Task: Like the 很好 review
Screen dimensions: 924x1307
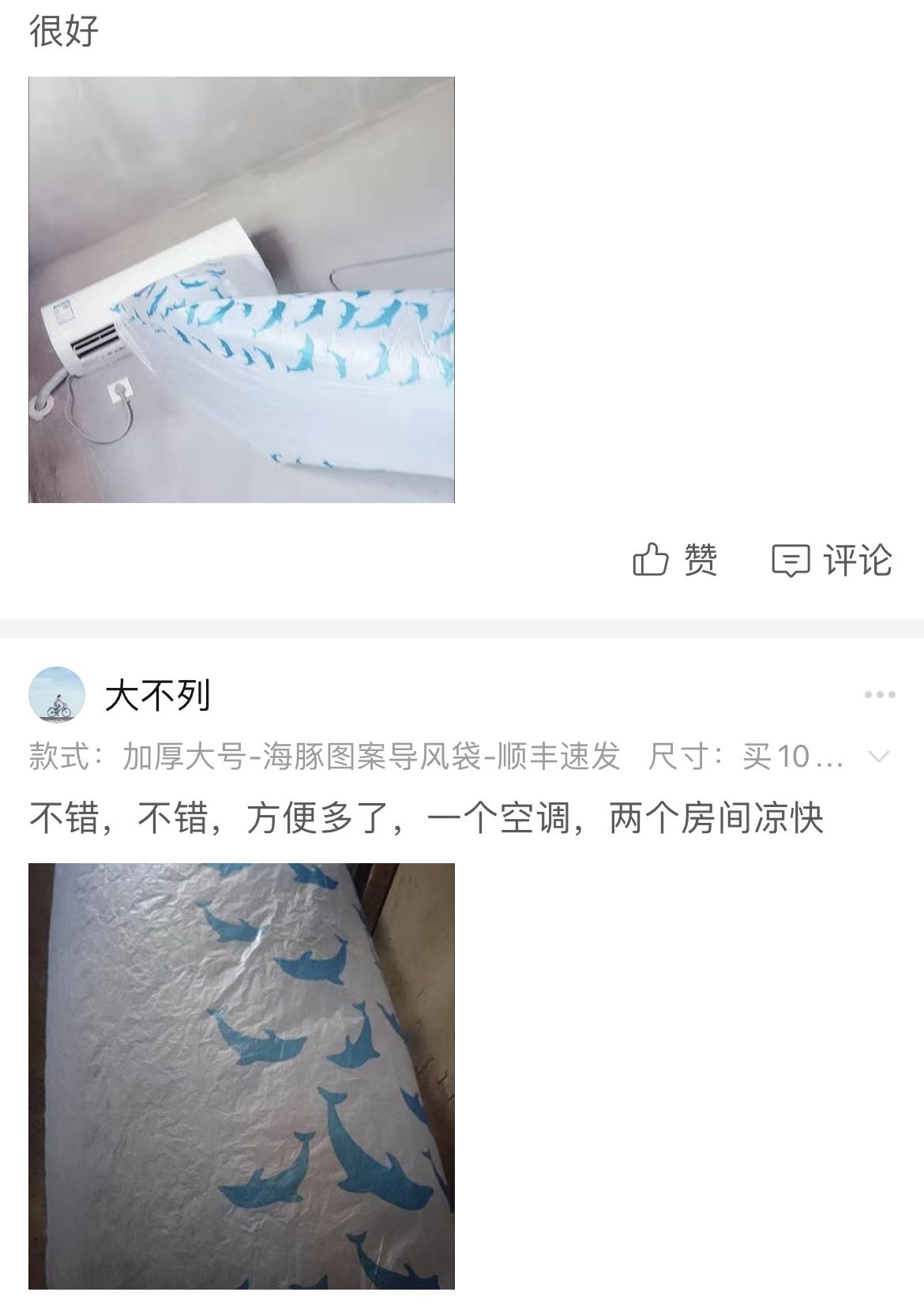Action: tap(675, 560)
